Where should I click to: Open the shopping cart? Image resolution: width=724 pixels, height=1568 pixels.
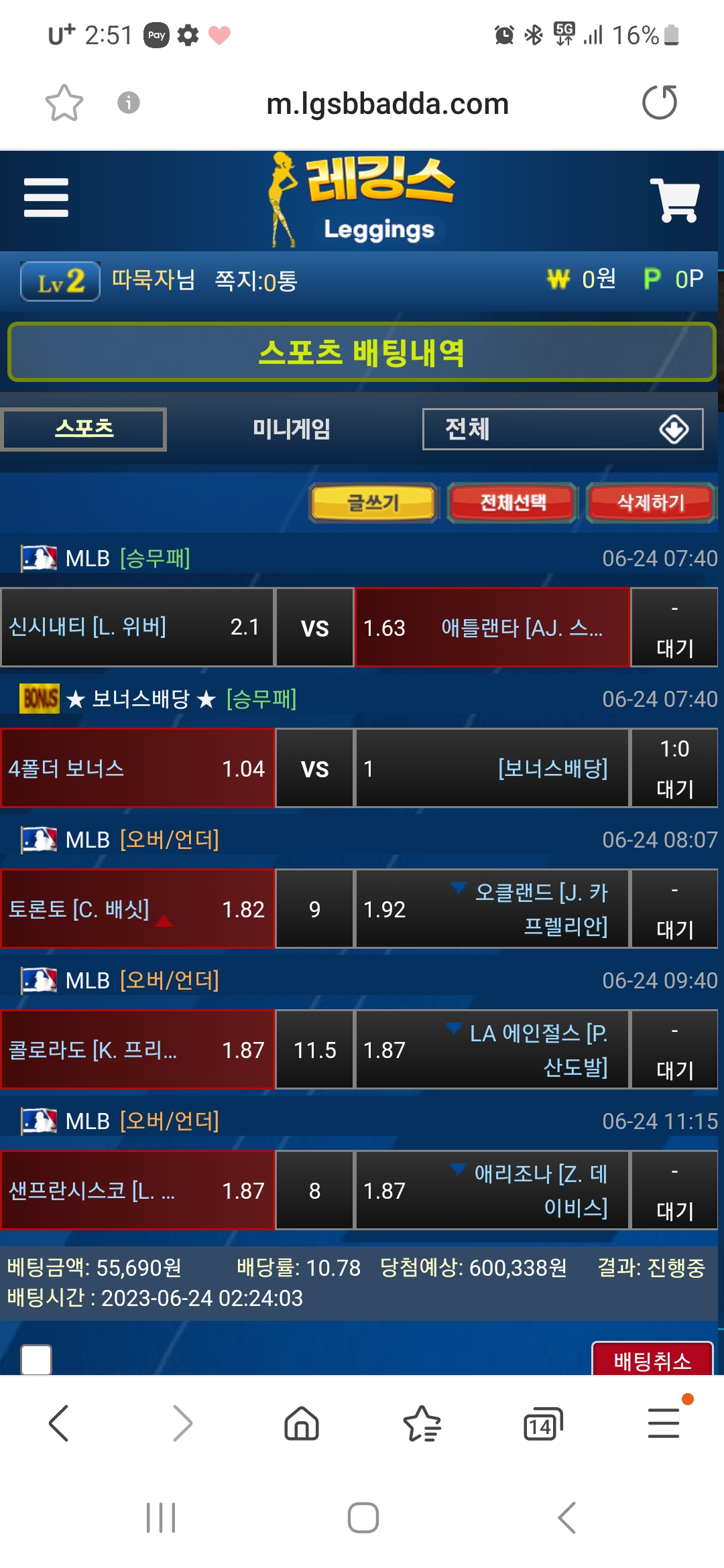click(674, 200)
